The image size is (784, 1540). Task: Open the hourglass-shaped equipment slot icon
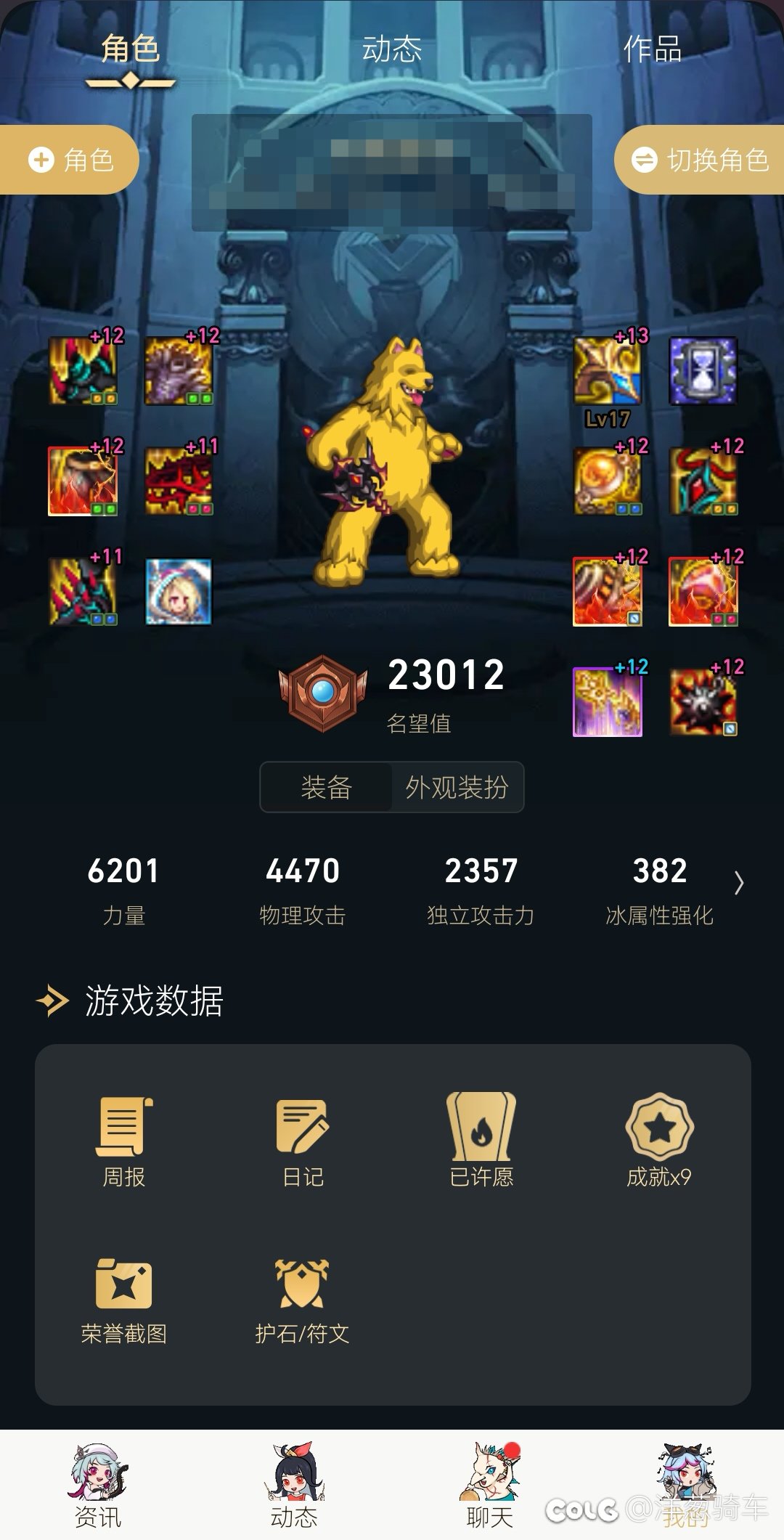[702, 372]
